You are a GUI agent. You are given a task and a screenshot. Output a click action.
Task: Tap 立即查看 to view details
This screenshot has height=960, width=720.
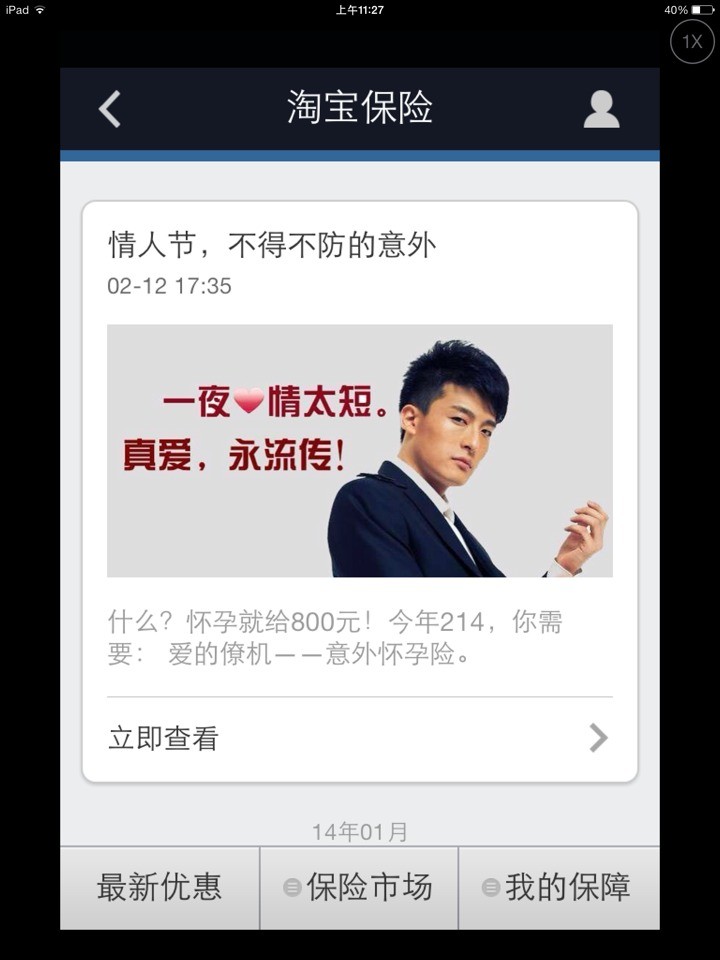pos(359,738)
